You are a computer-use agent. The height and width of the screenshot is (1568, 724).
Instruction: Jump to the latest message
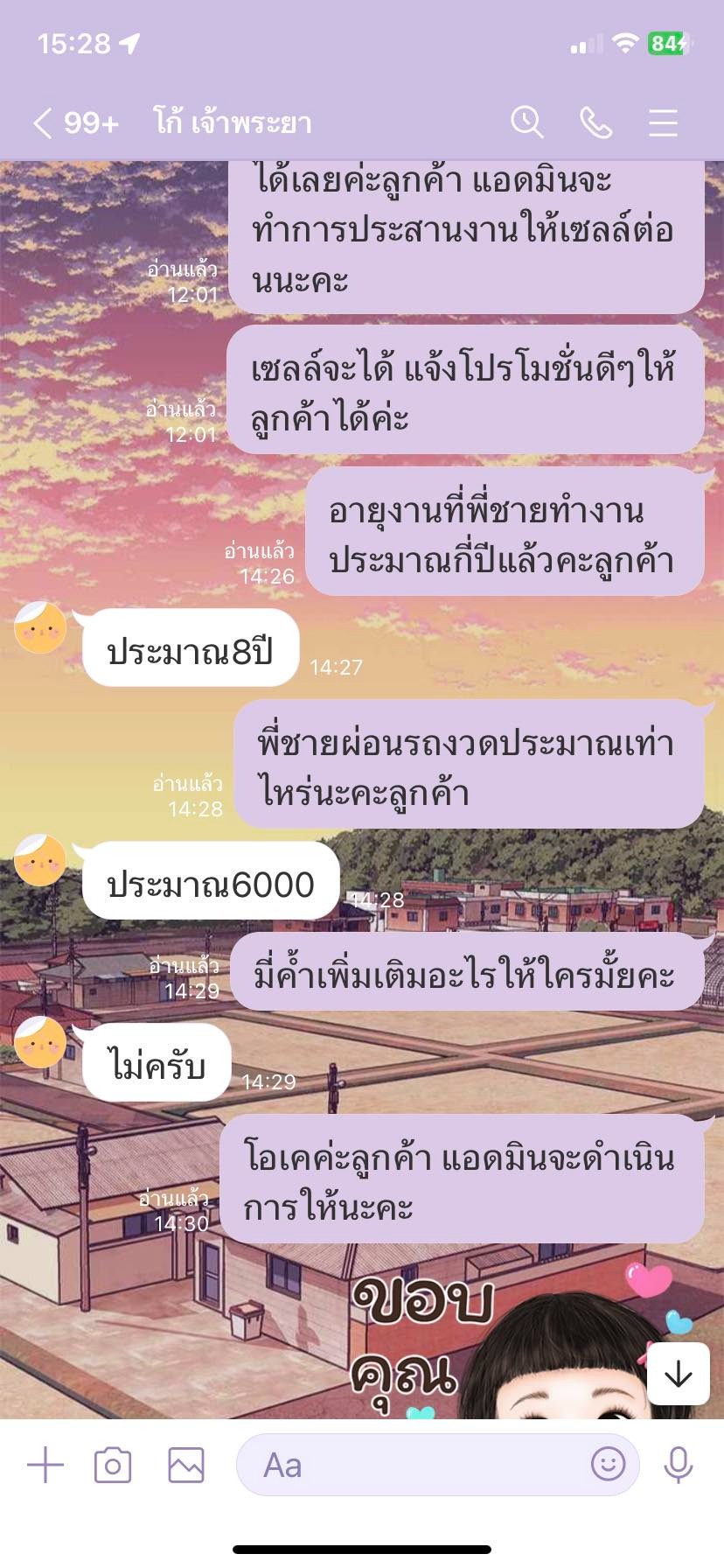678,1374
